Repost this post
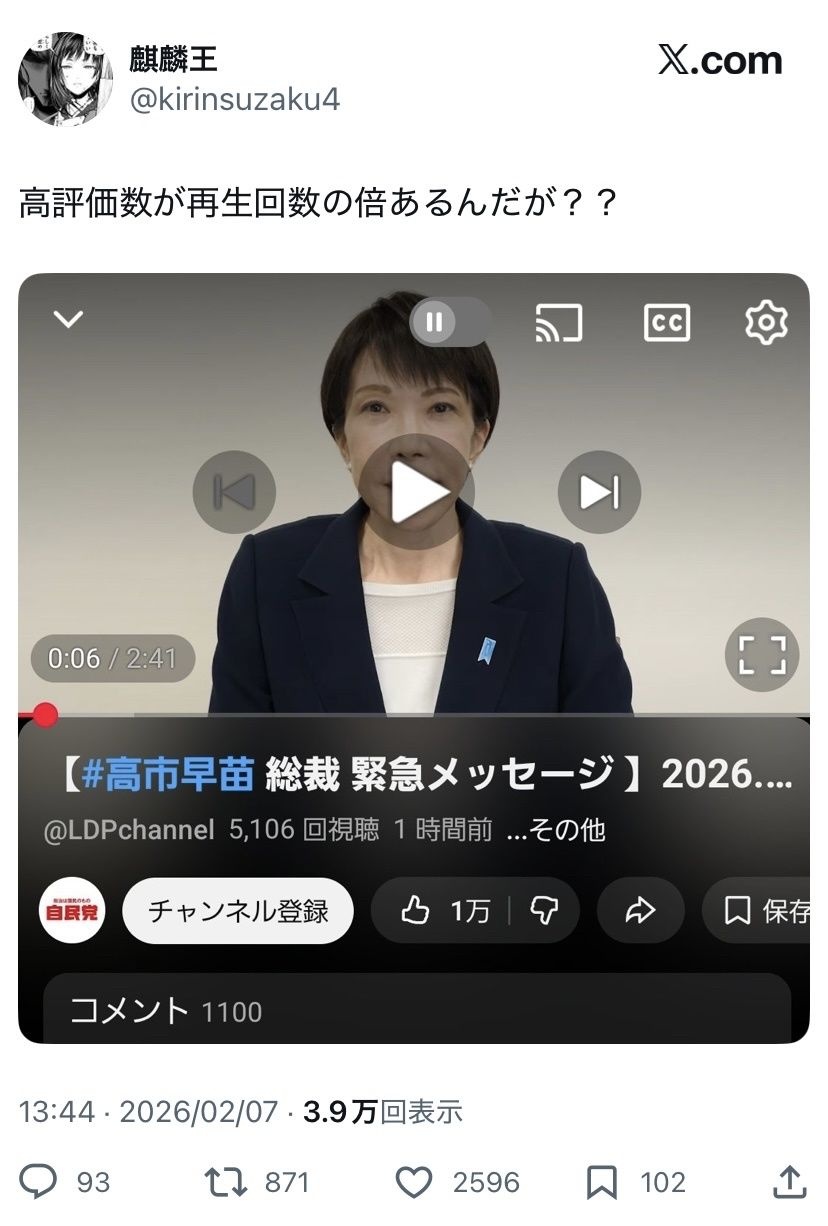The height and width of the screenshot is (1226, 828). 225,1183
